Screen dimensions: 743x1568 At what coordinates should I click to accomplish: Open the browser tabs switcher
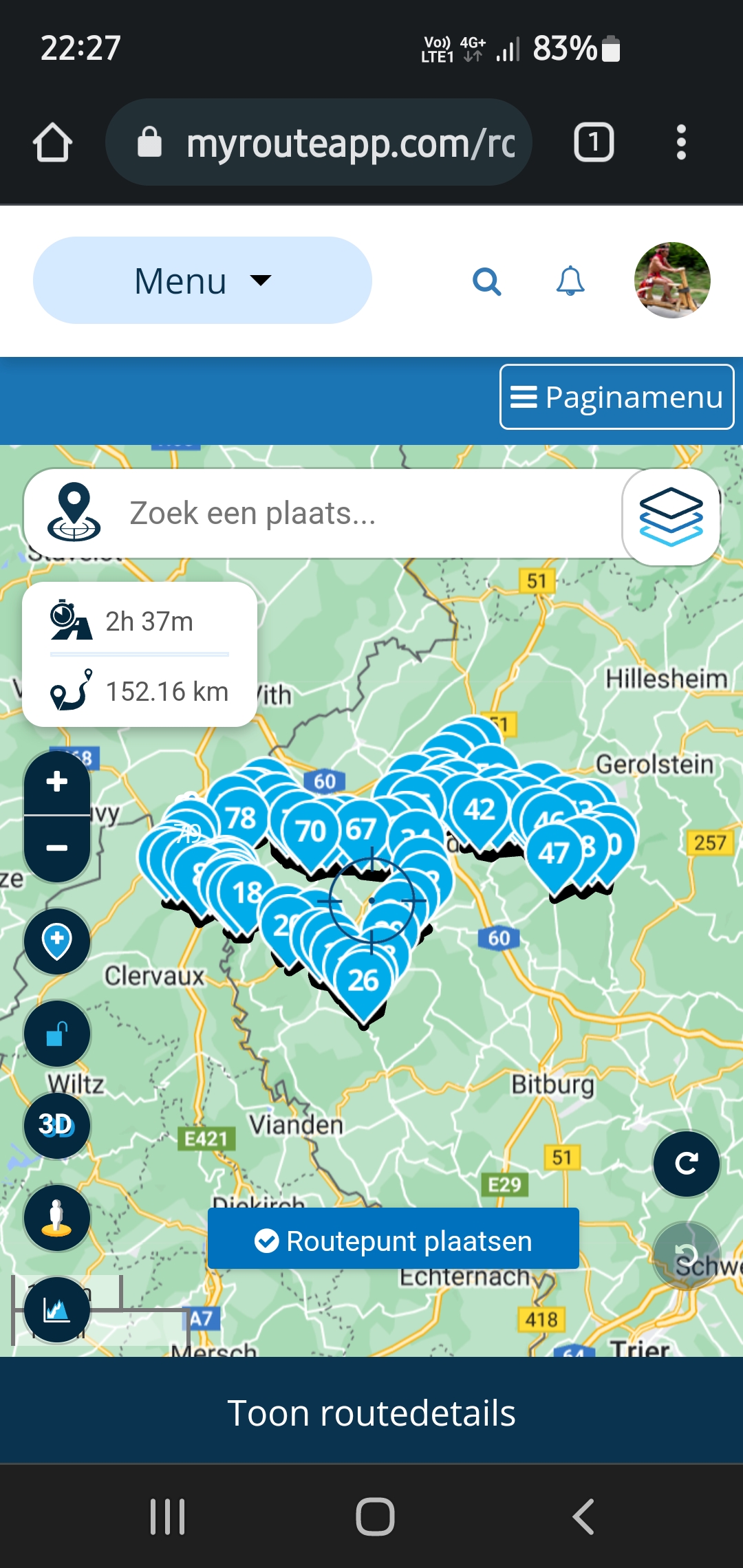click(594, 143)
